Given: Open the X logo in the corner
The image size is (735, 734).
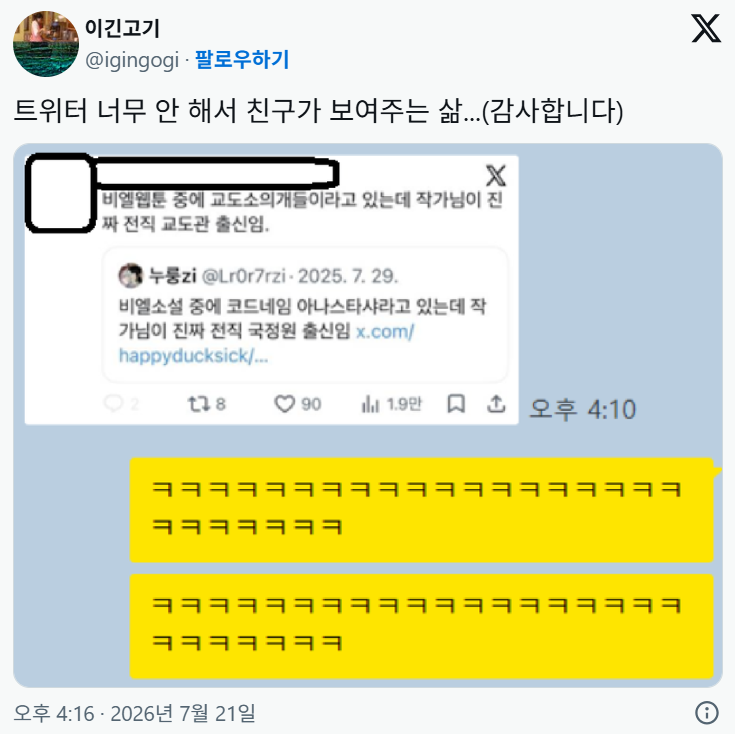Looking at the screenshot, I should pyautogui.click(x=705, y=28).
